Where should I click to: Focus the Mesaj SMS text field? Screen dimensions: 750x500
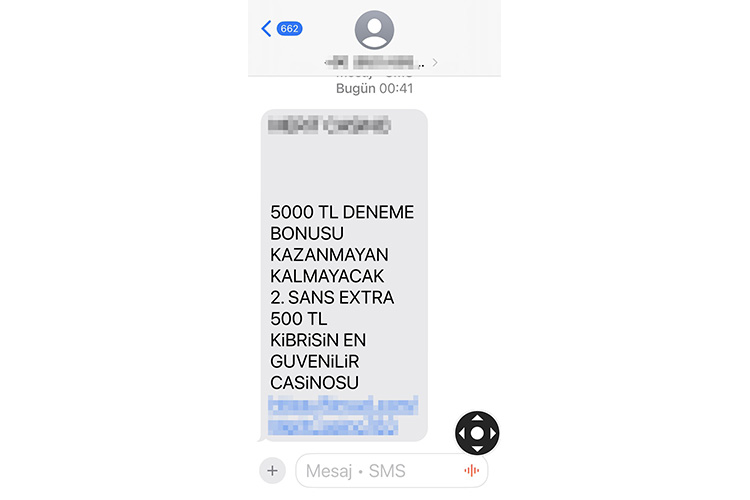point(375,470)
